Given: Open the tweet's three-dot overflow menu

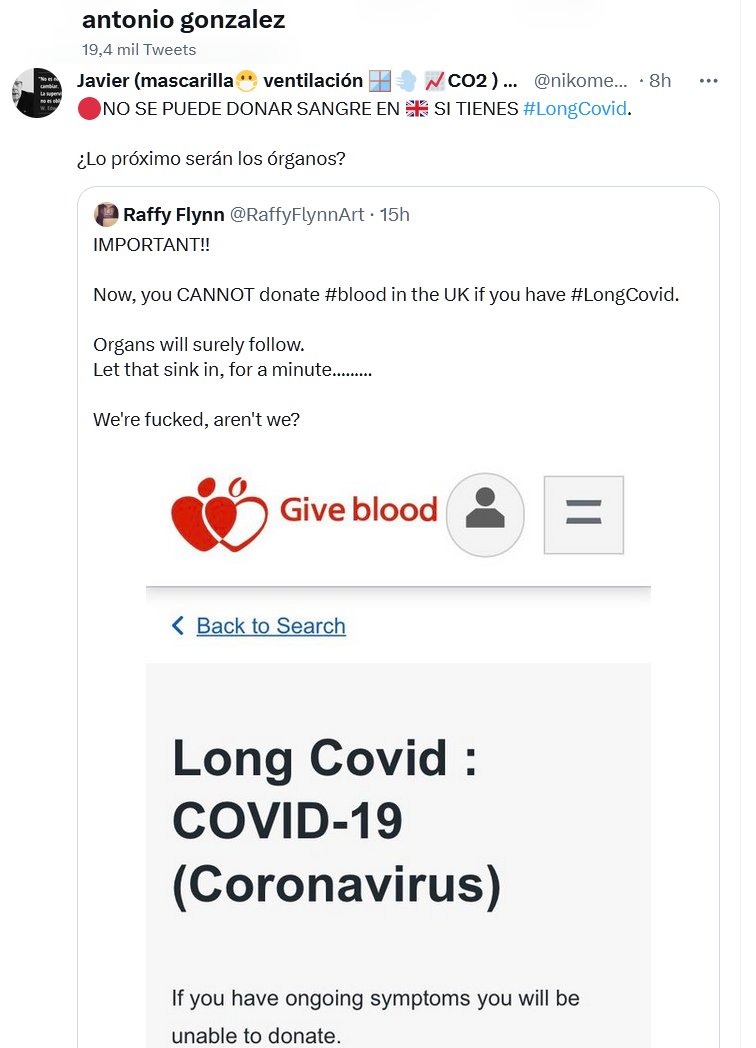Looking at the screenshot, I should tap(708, 81).
